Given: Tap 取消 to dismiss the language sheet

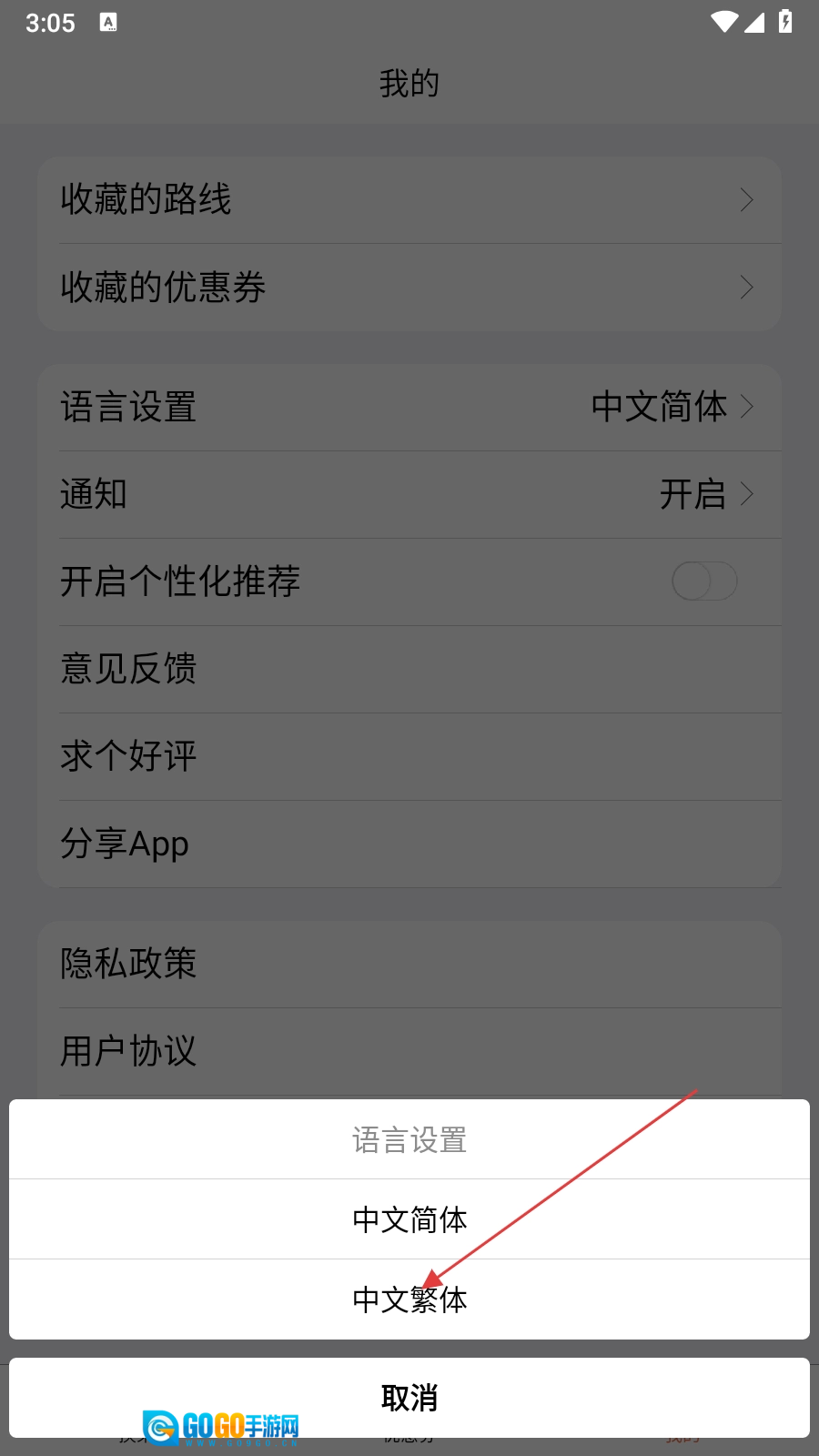Looking at the screenshot, I should (x=409, y=1398).
